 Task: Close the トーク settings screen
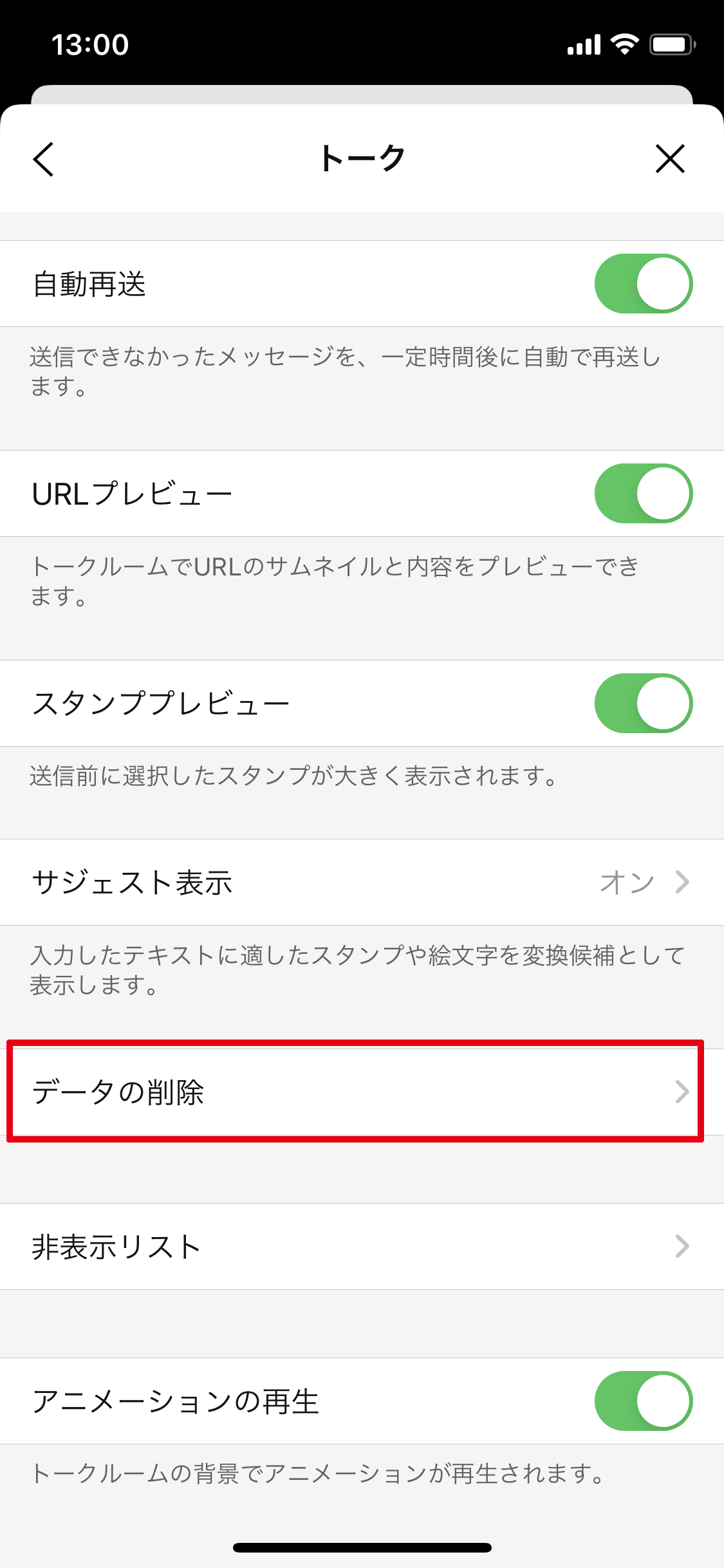(x=670, y=159)
